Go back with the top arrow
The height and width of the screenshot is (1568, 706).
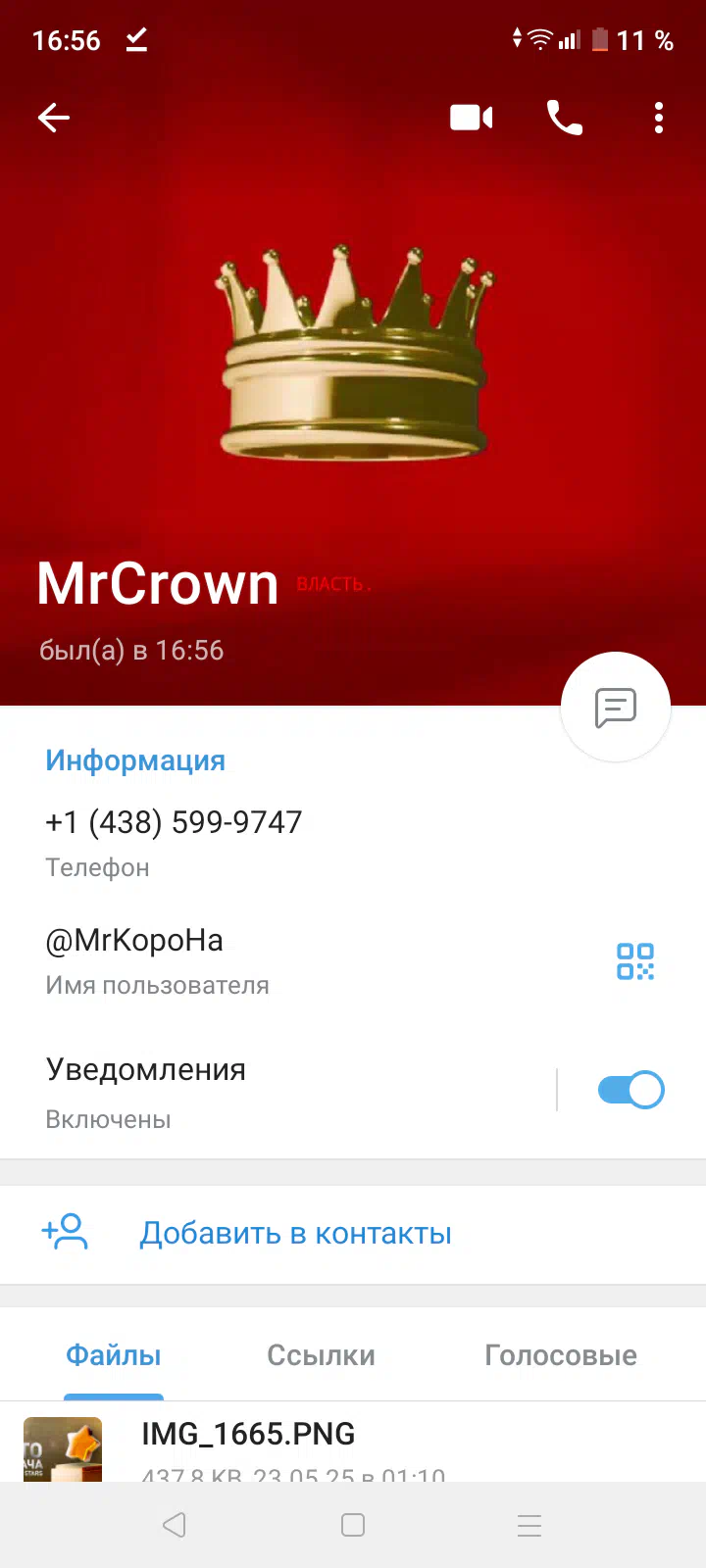54,119
